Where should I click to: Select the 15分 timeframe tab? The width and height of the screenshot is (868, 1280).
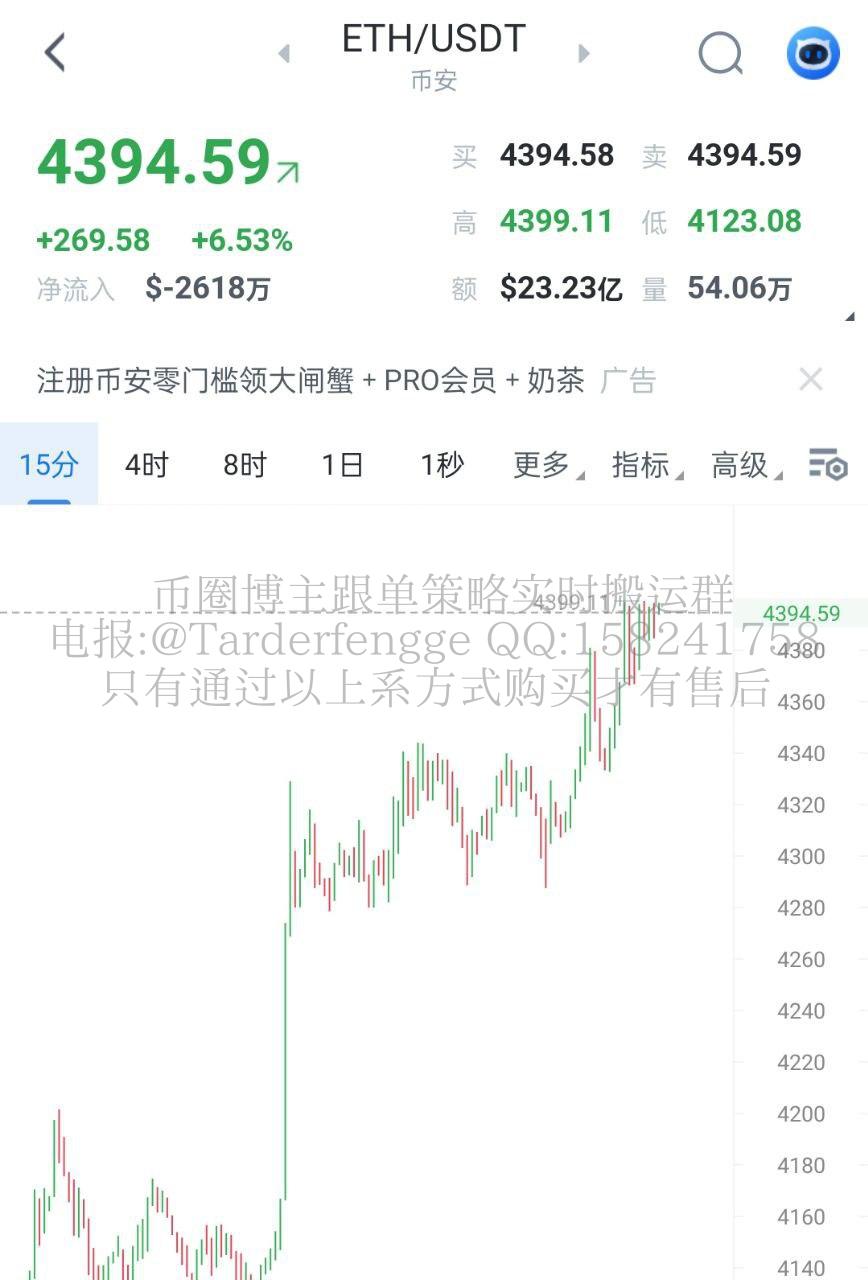[48, 465]
